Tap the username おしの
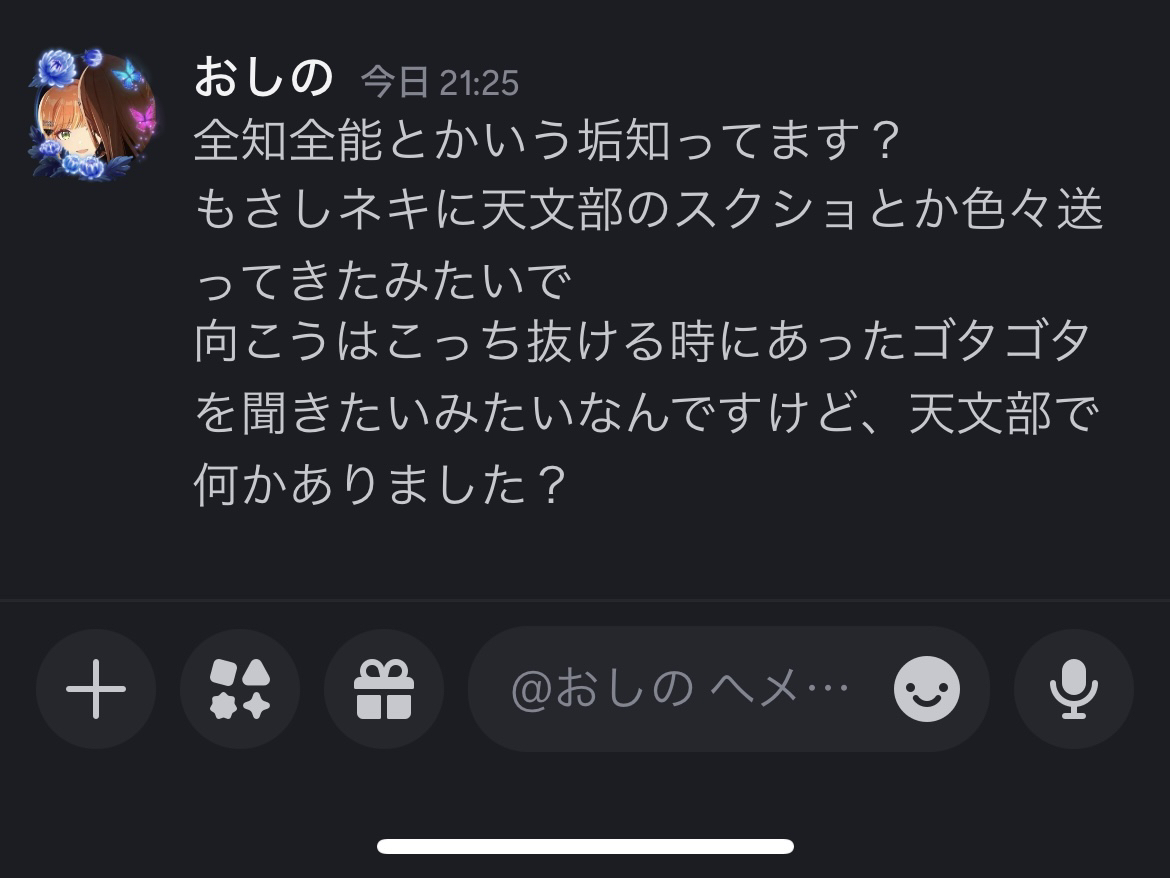1170x878 pixels. tap(263, 77)
